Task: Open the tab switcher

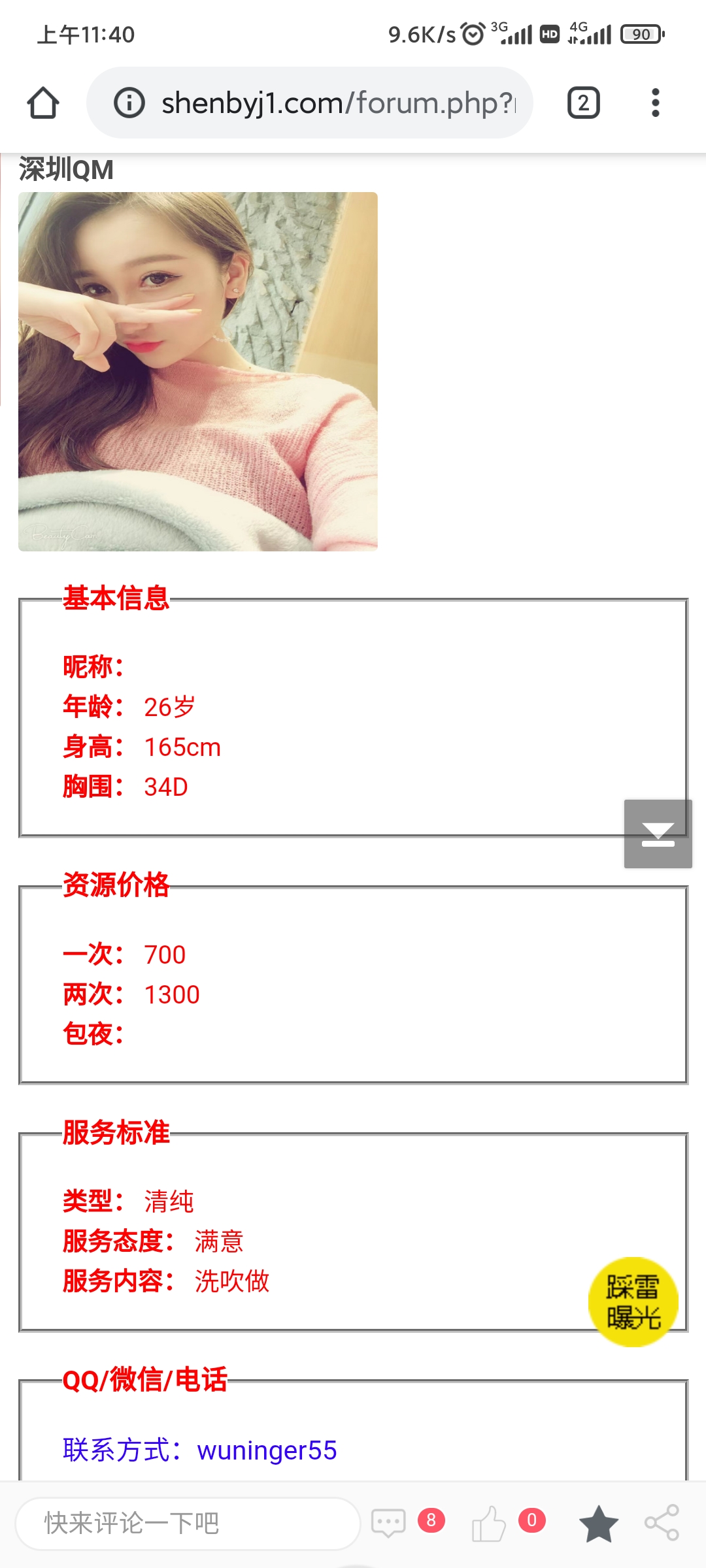Action: click(x=583, y=103)
